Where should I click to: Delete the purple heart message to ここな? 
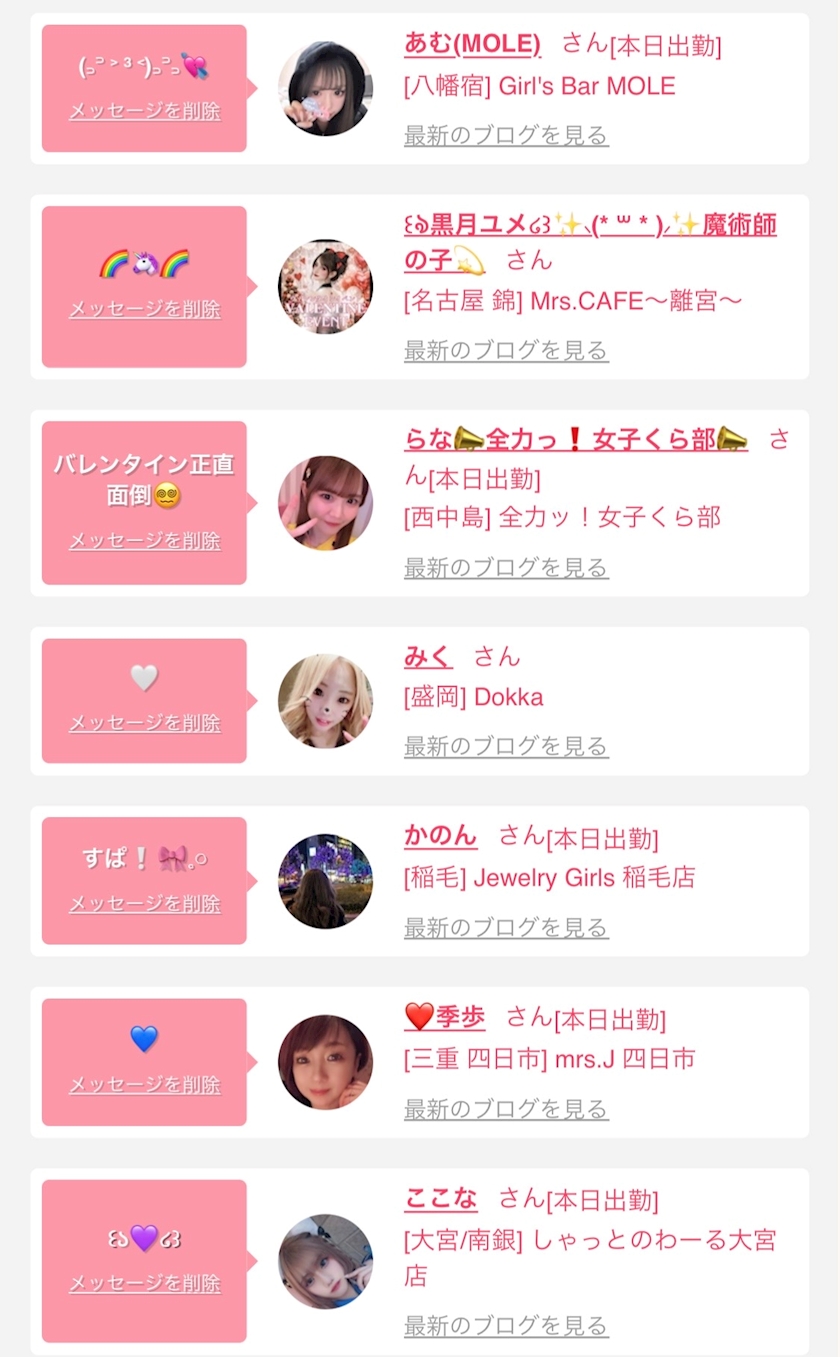pyautogui.click(x=145, y=1284)
